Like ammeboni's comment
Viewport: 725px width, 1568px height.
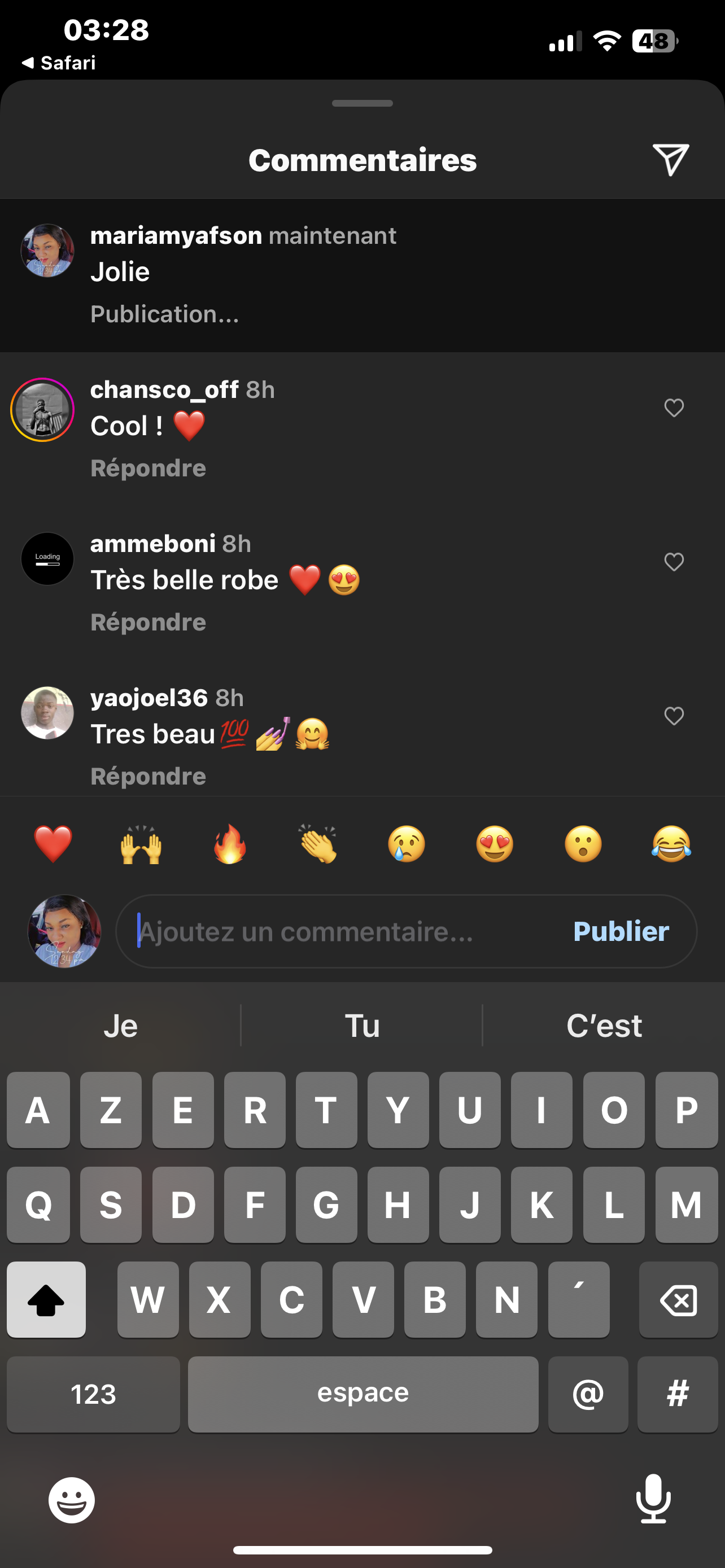coord(674,562)
